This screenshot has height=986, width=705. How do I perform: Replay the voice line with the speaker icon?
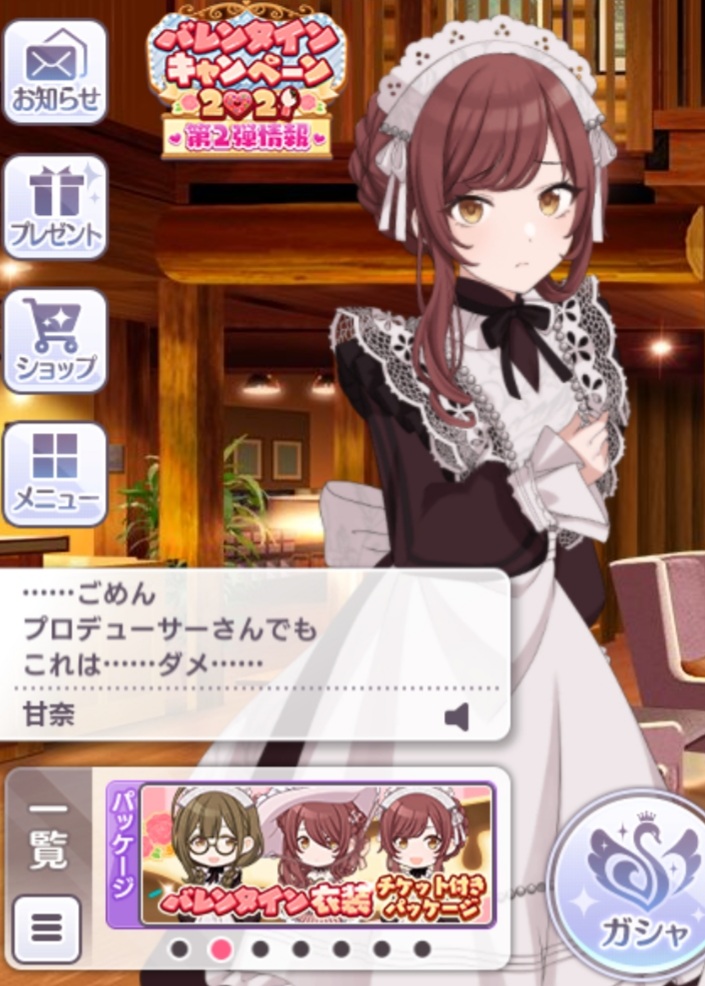(x=456, y=717)
